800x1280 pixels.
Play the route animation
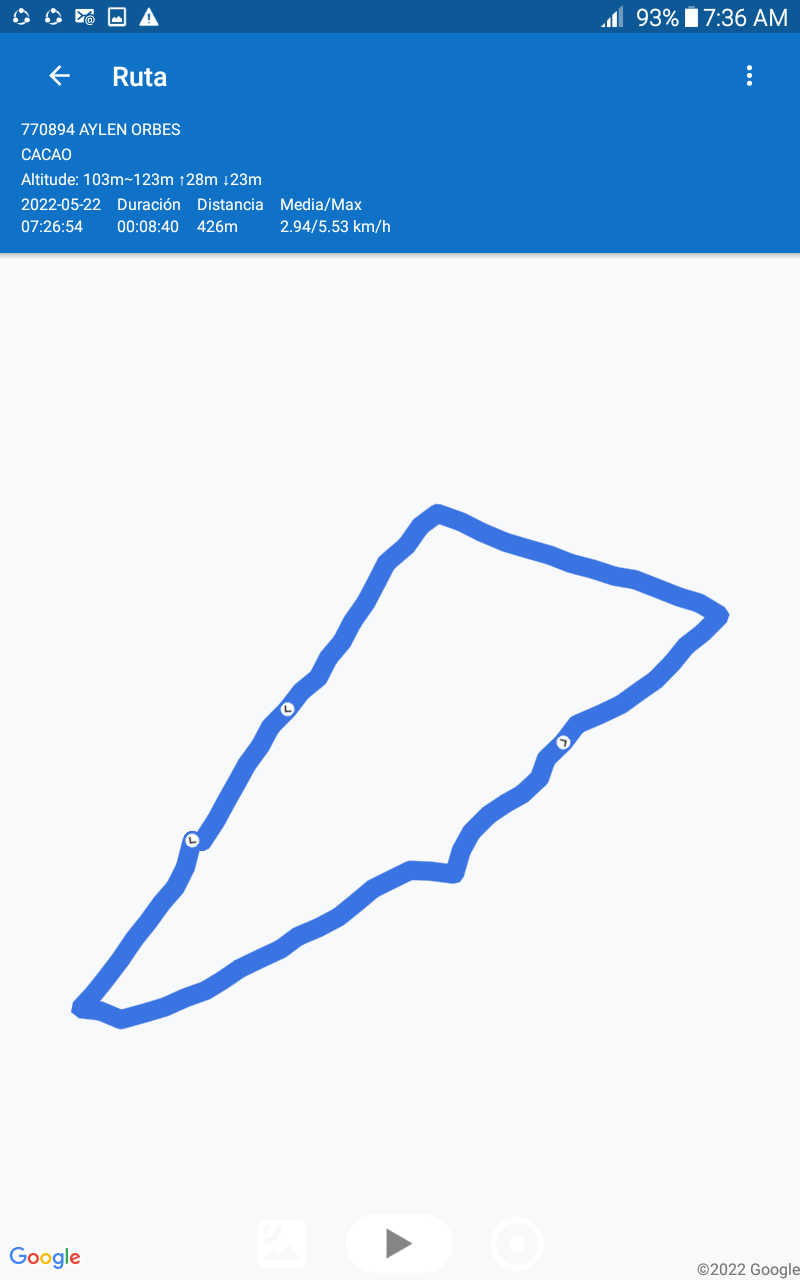click(x=399, y=1243)
